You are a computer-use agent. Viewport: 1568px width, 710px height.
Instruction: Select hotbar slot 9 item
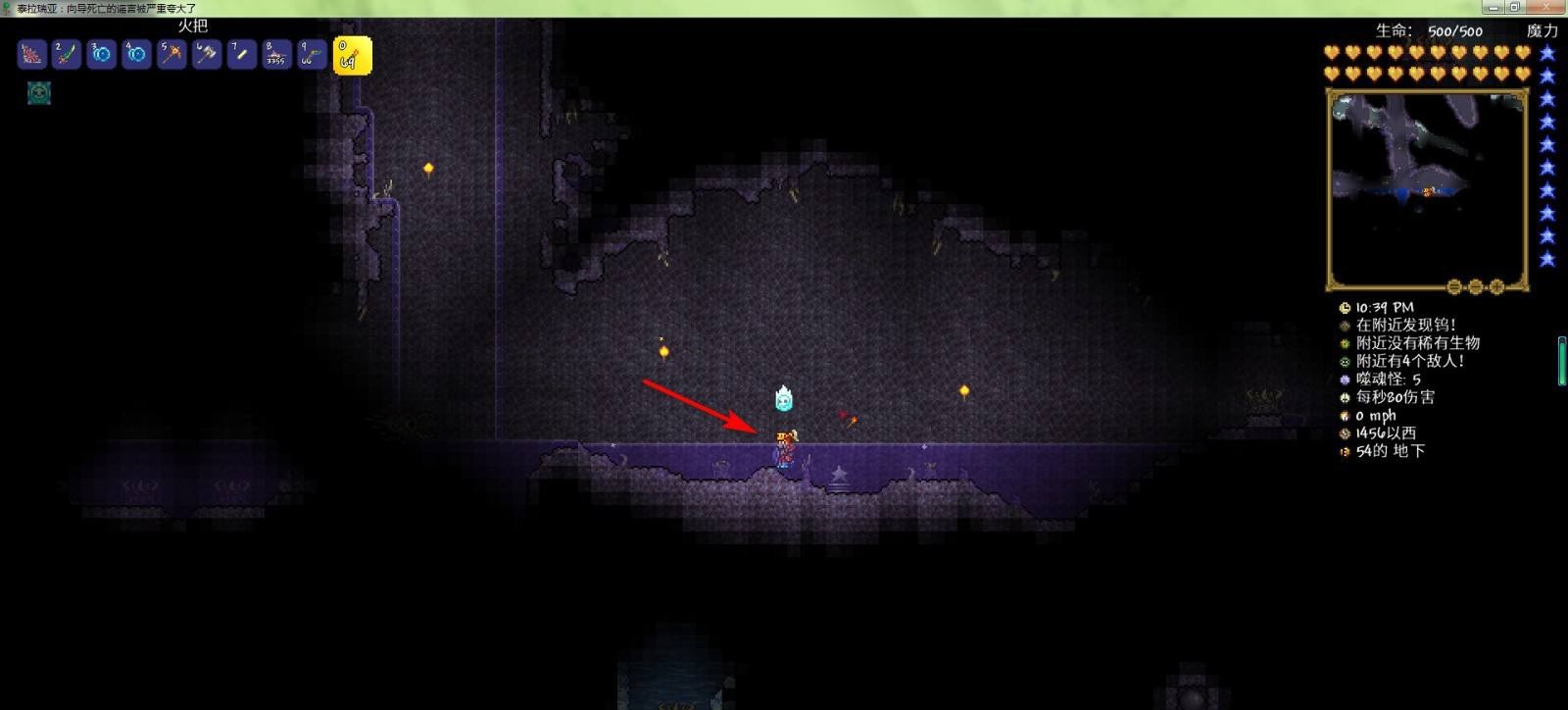(x=312, y=54)
